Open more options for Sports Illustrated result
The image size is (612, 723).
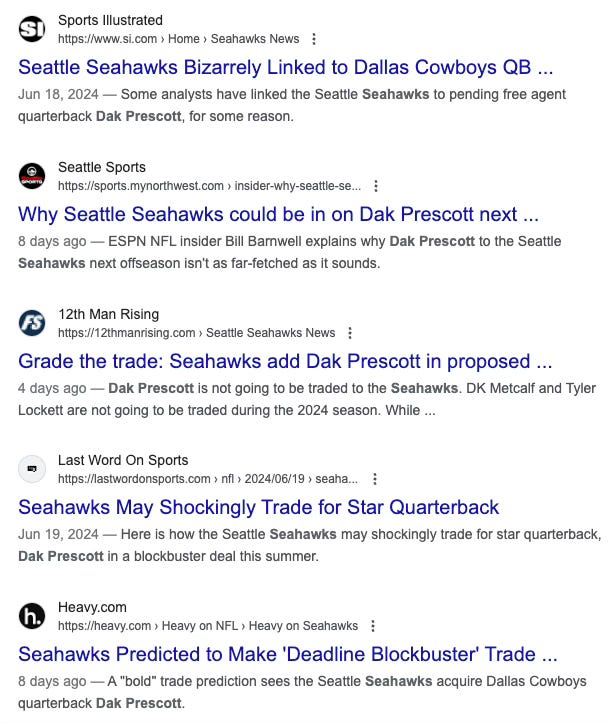pos(314,39)
